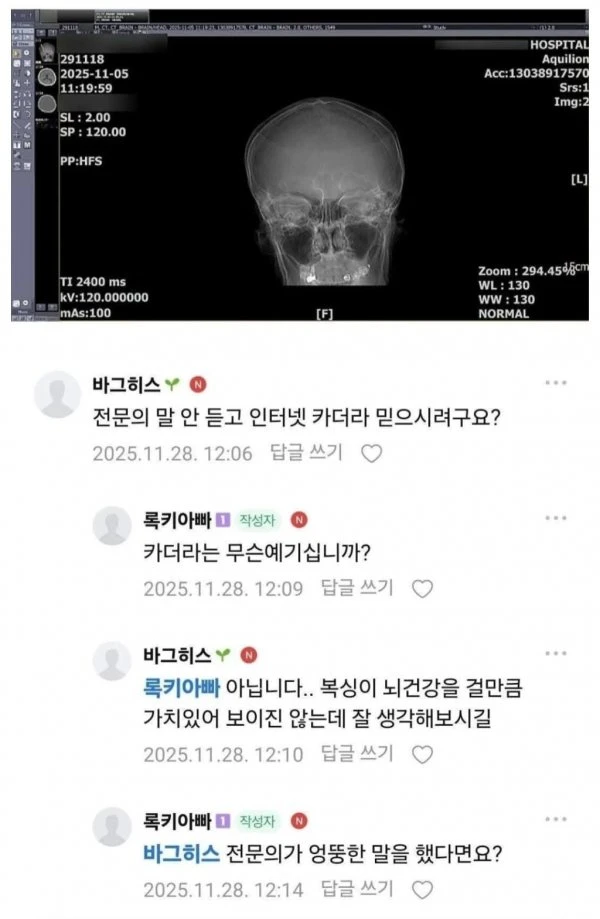The width and height of the screenshot is (600, 919).
Task: Like the comment posted at 12:06
Action: coord(371,453)
